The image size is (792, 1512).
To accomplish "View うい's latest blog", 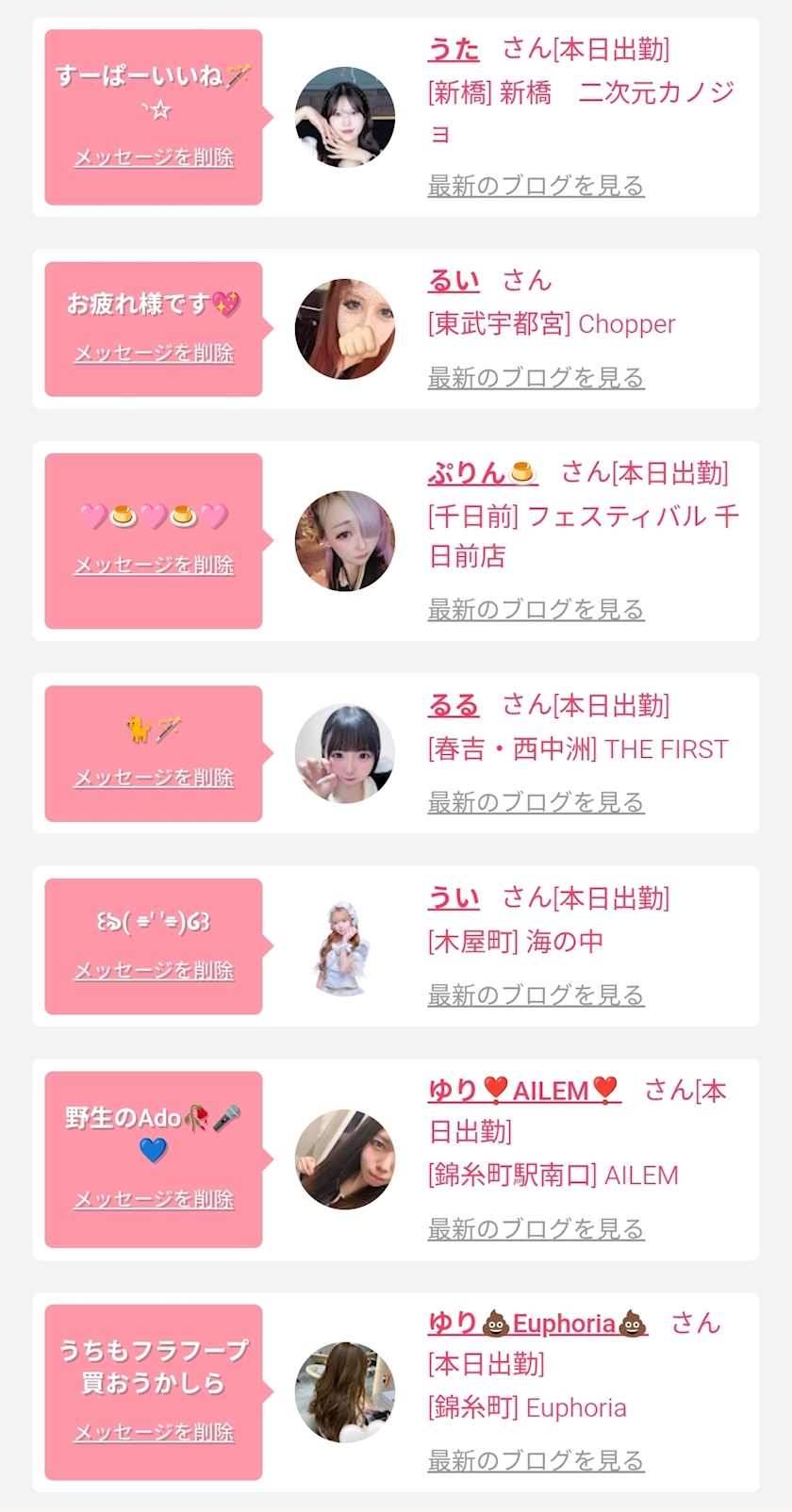I will [x=536, y=994].
